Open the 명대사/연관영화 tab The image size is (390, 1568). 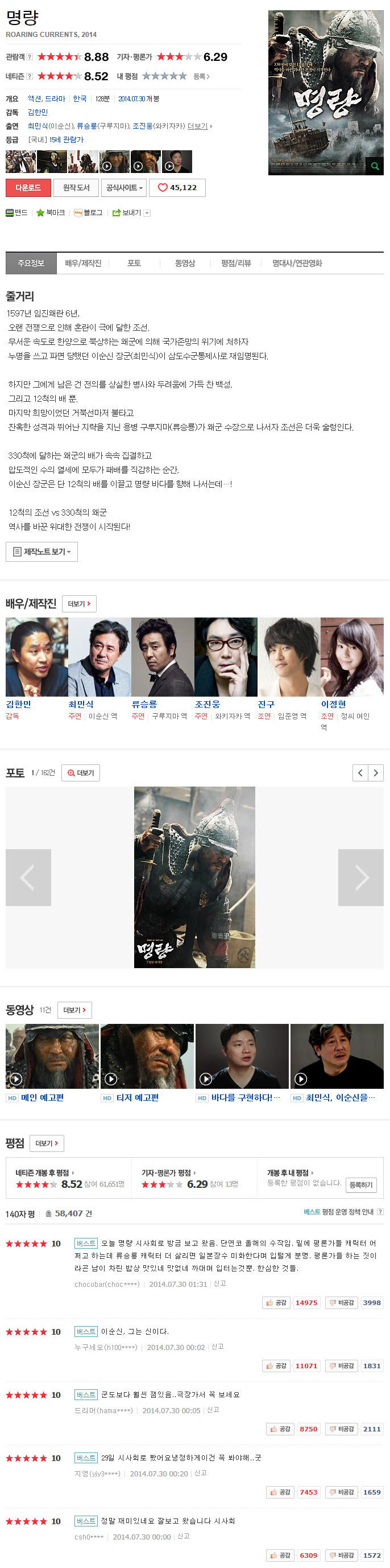pos(297,263)
